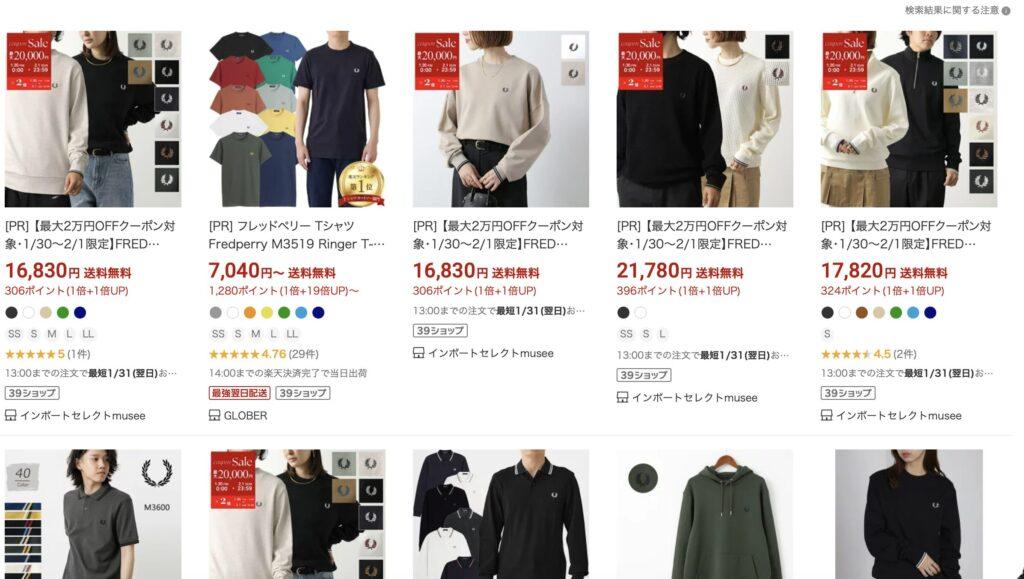
Task: Open the title of the 21,780円 product
Action: click(703, 235)
